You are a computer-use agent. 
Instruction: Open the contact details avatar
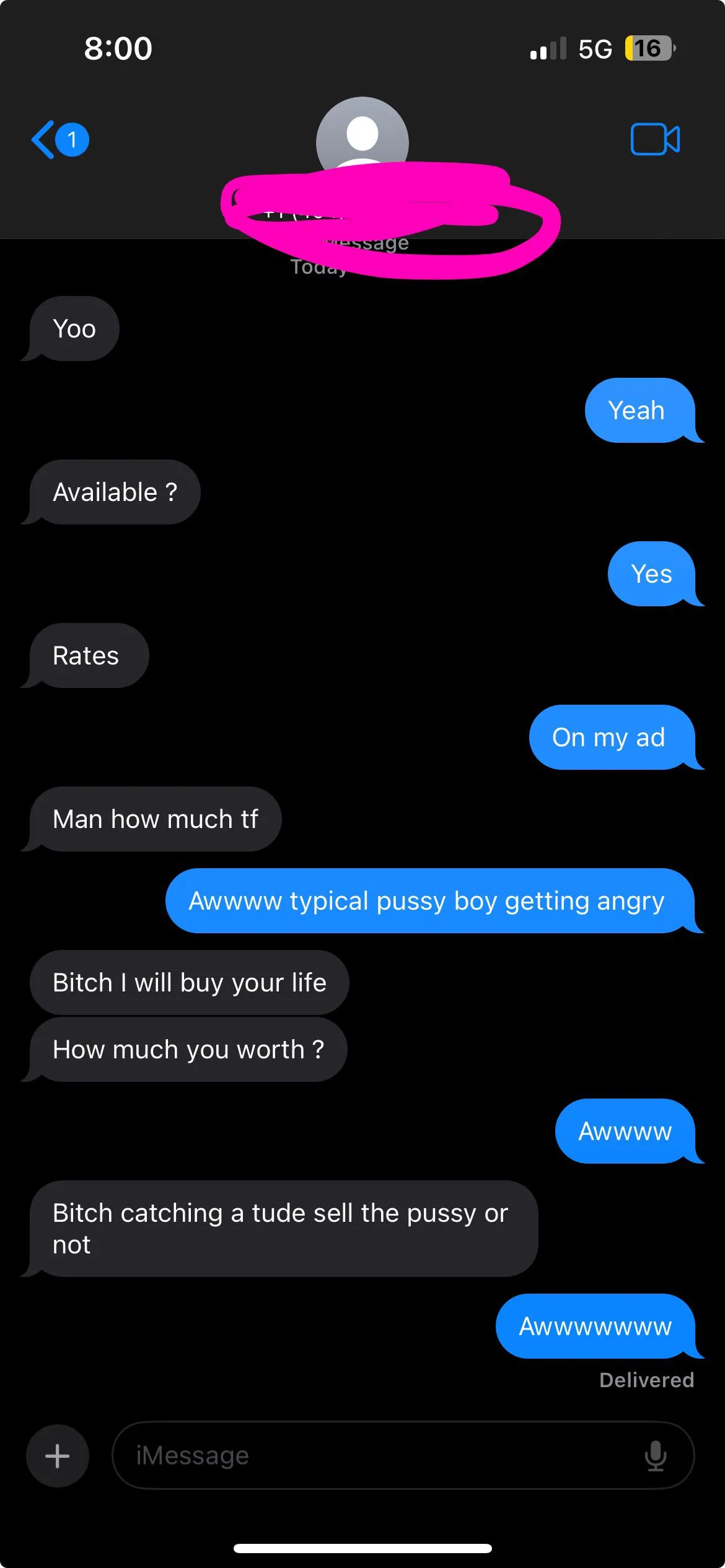tap(362, 135)
